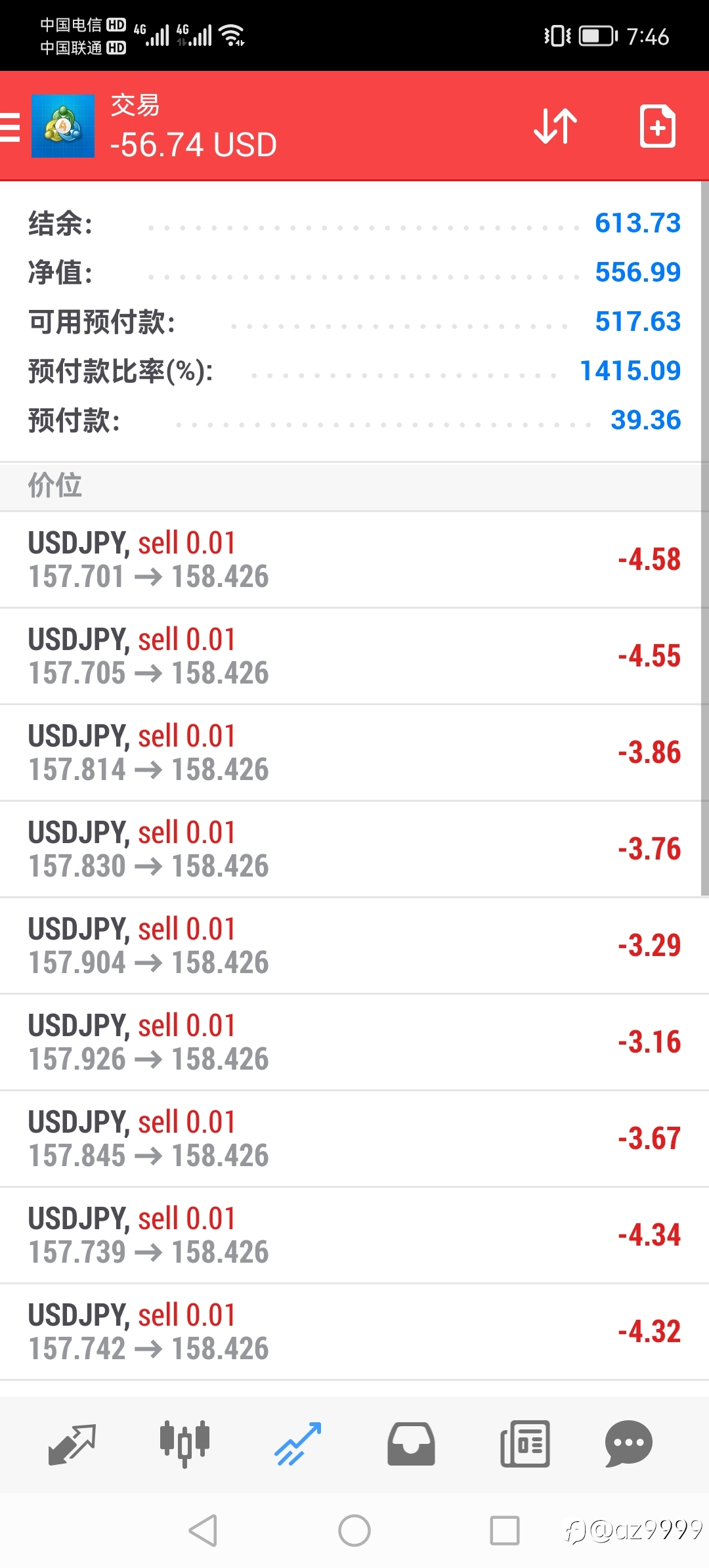Image resolution: width=709 pixels, height=1568 pixels.
Task: Select the USDJPY position opened at 157.904
Action: click(354, 946)
